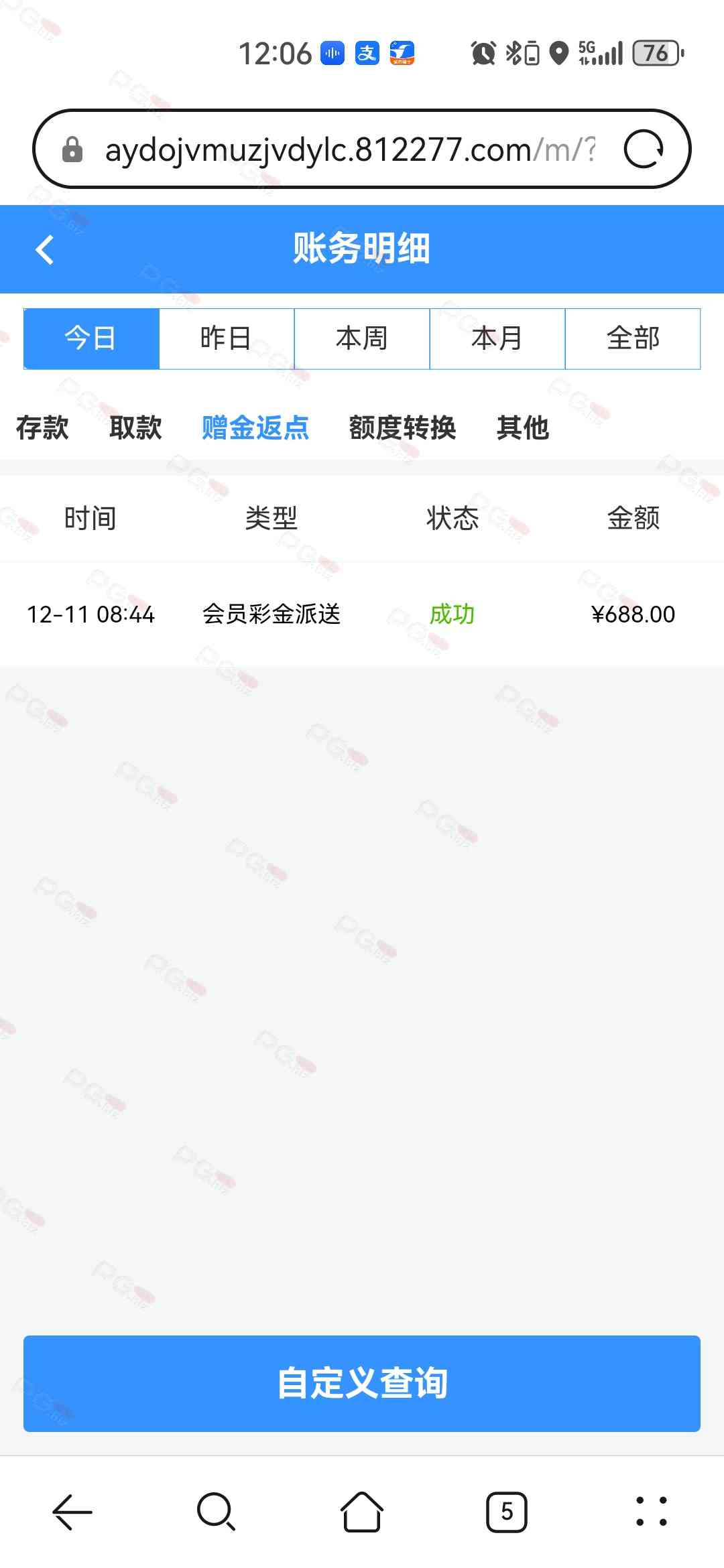Tap the browser URL address field
This screenshot has height=1568, width=724.
pos(349,149)
